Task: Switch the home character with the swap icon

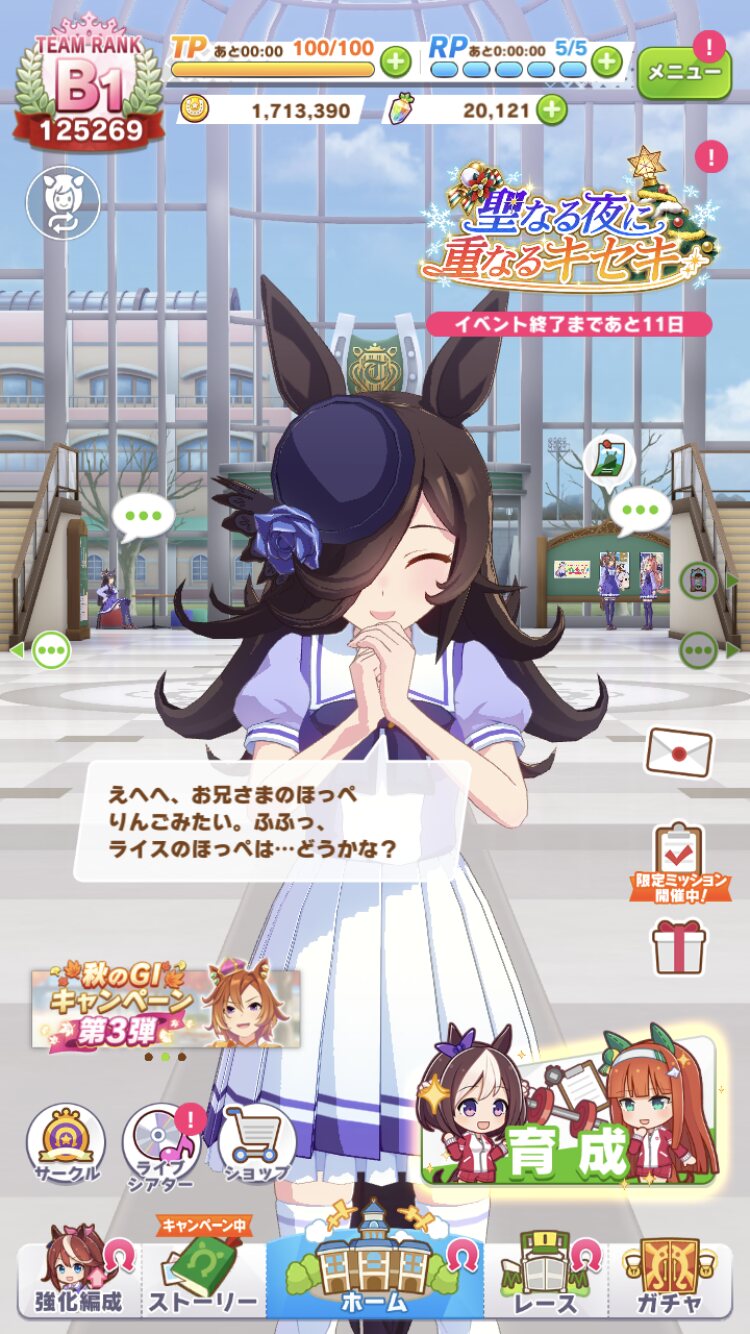Action: point(63,203)
